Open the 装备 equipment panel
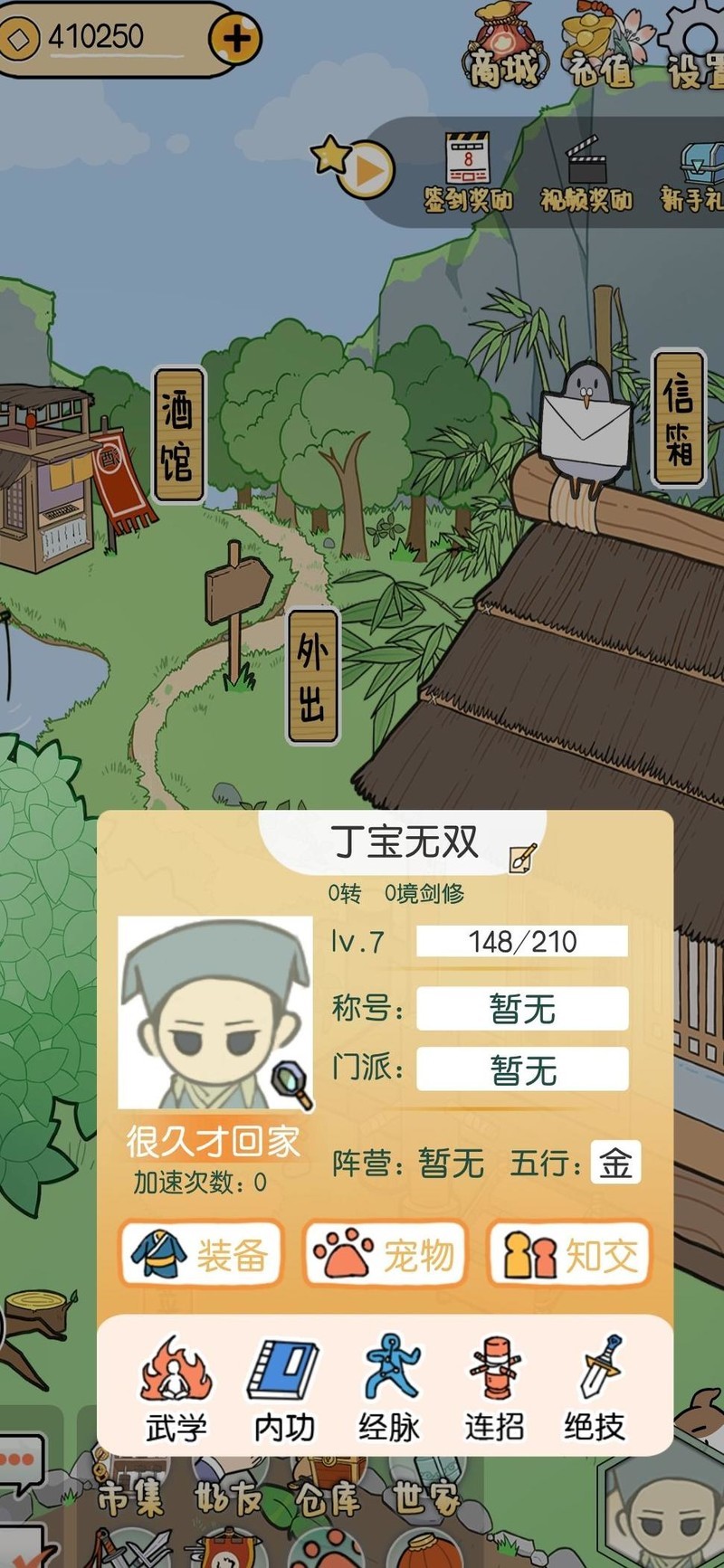Image resolution: width=724 pixels, height=1568 pixels. click(201, 1254)
